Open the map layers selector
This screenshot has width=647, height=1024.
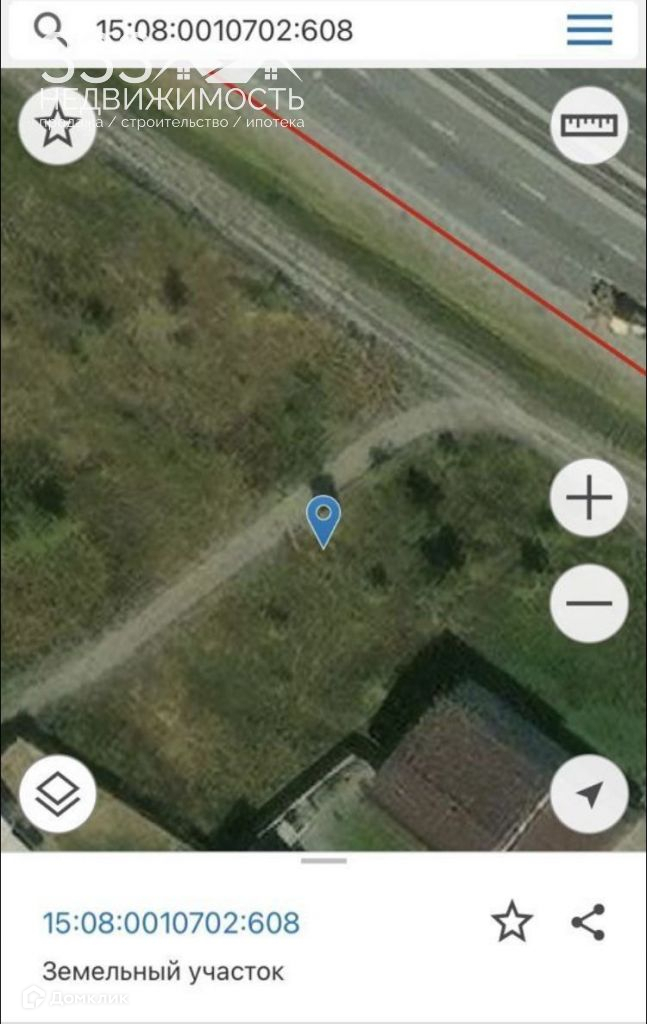pyautogui.click(x=58, y=795)
